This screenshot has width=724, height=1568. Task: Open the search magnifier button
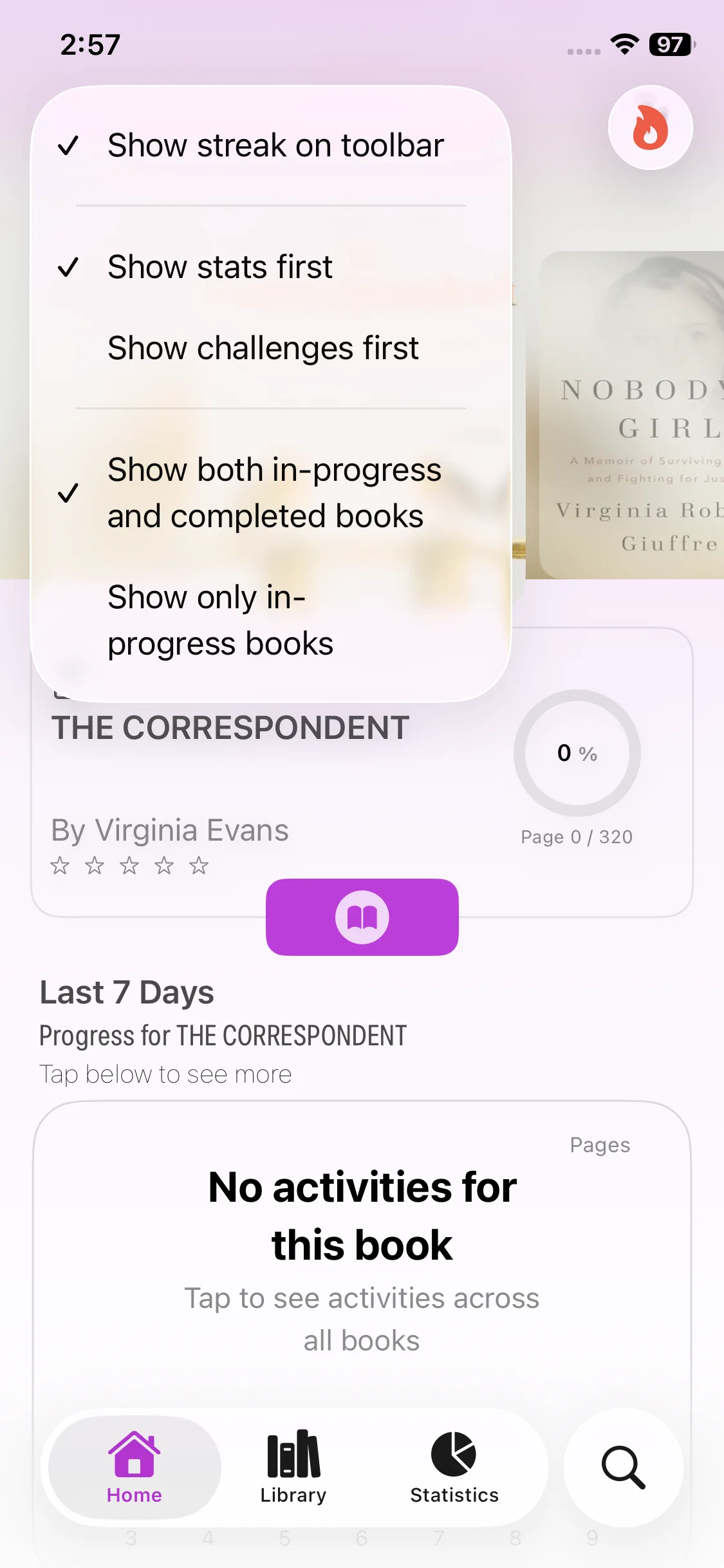click(622, 1468)
